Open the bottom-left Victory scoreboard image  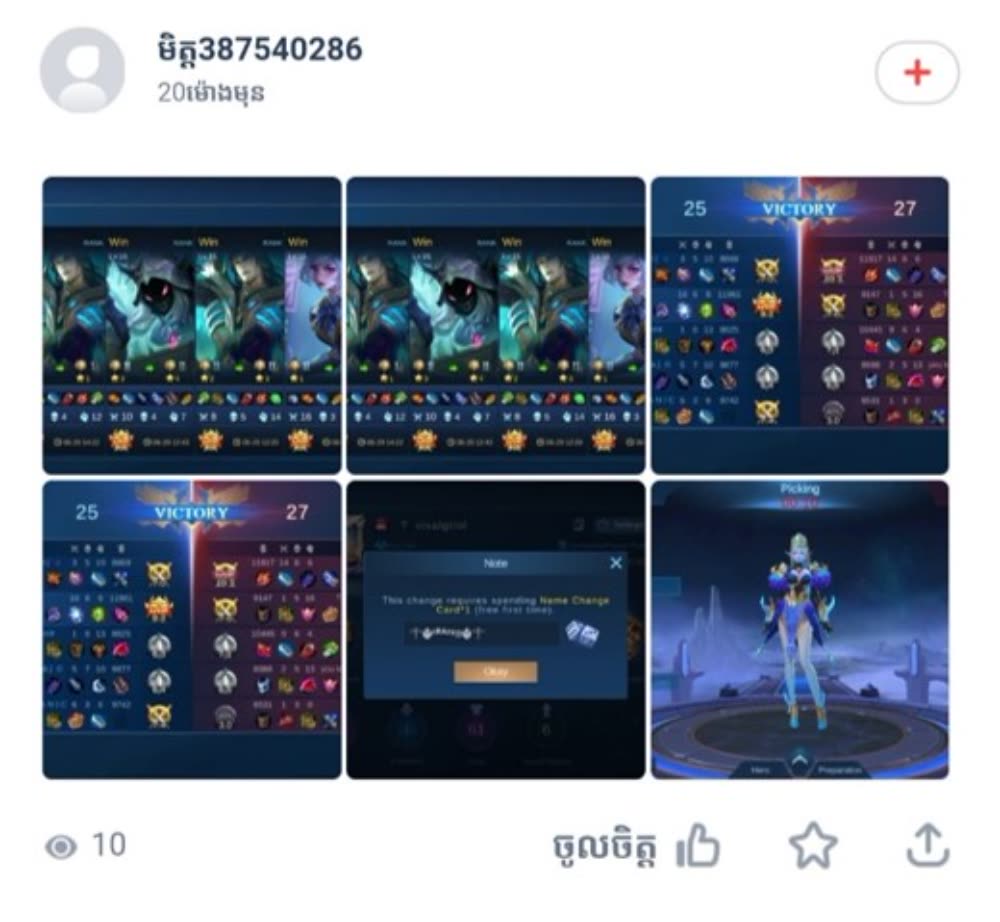point(192,629)
